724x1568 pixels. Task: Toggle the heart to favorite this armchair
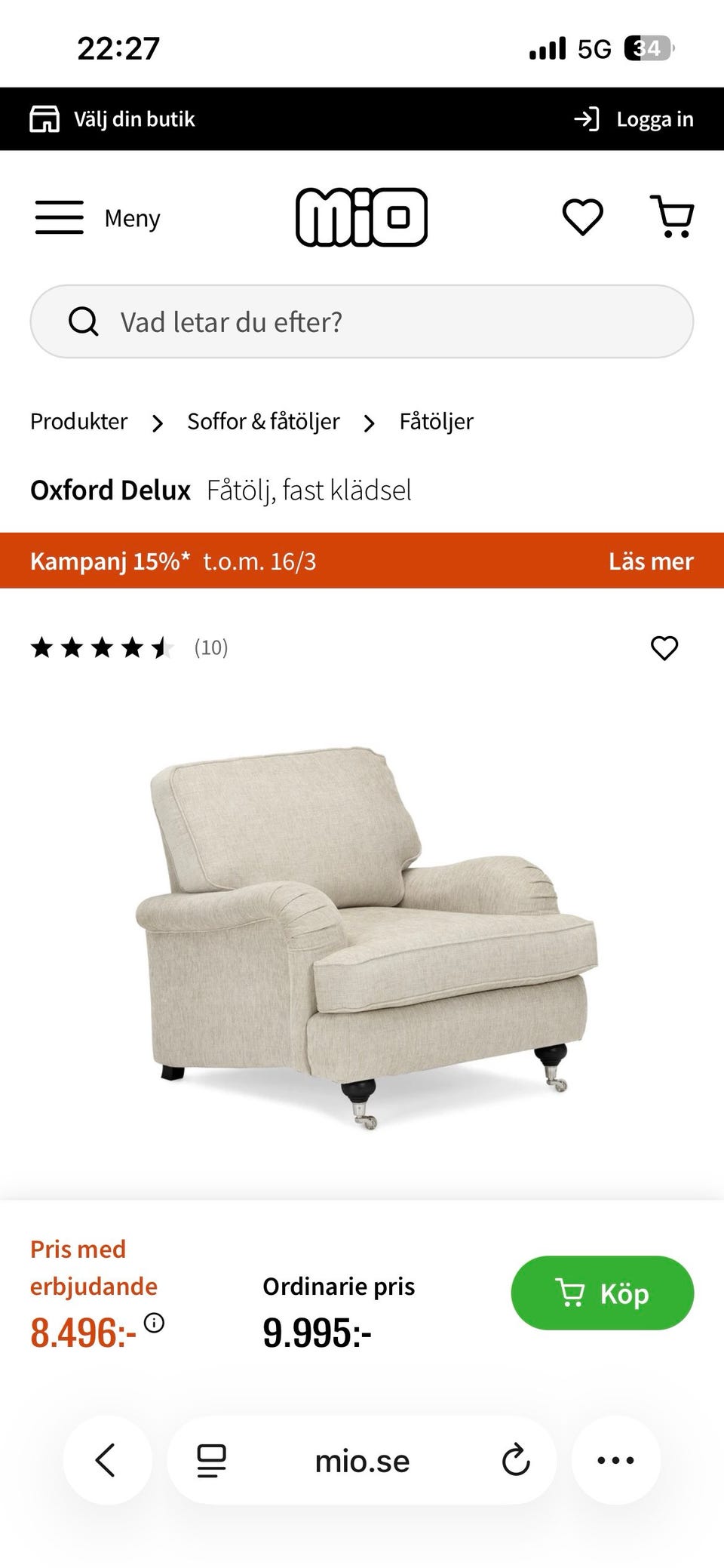coord(664,647)
